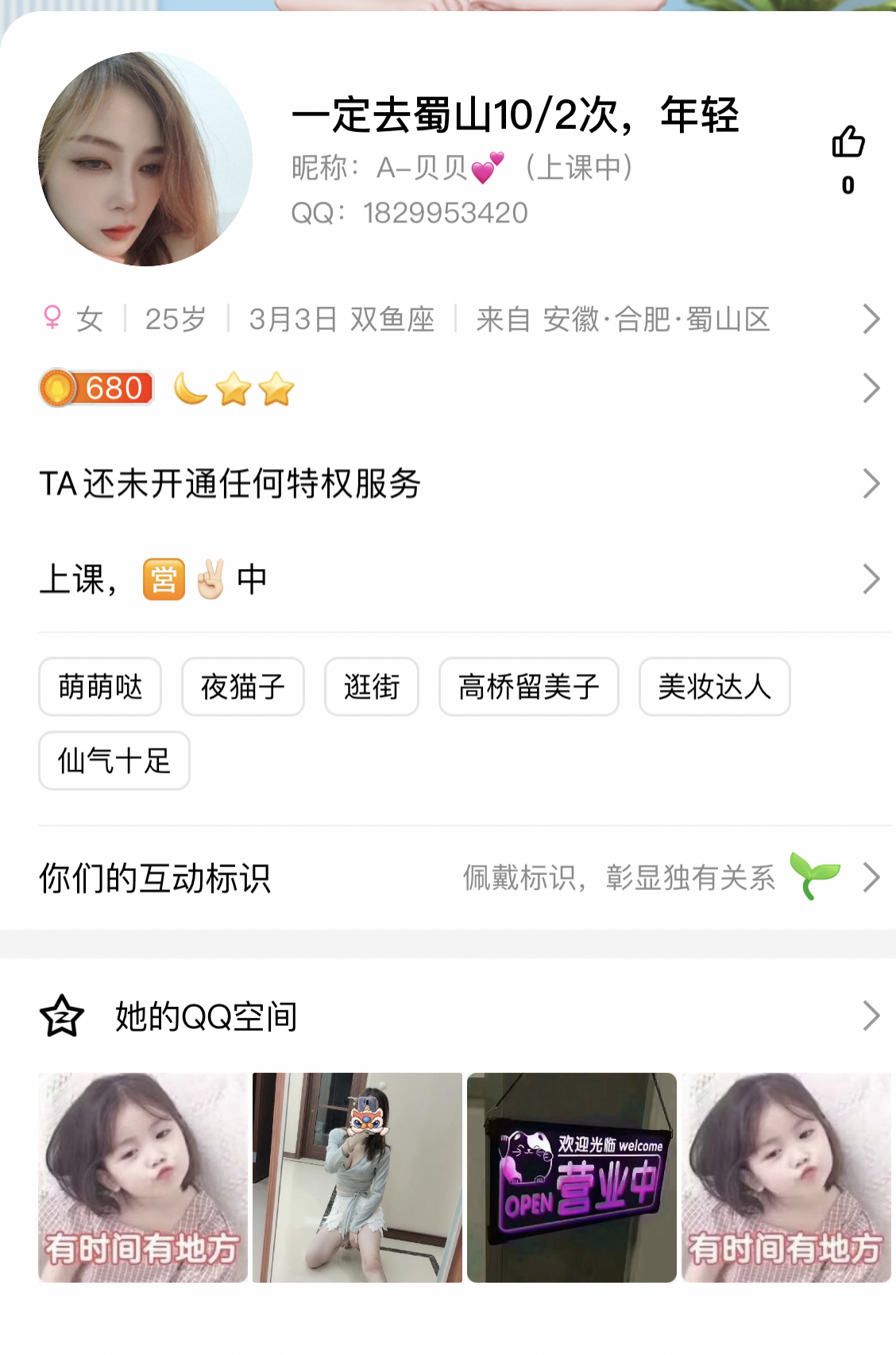Select the 夜猫子 tag
Screen dimensions: 896x1355
pos(243,687)
